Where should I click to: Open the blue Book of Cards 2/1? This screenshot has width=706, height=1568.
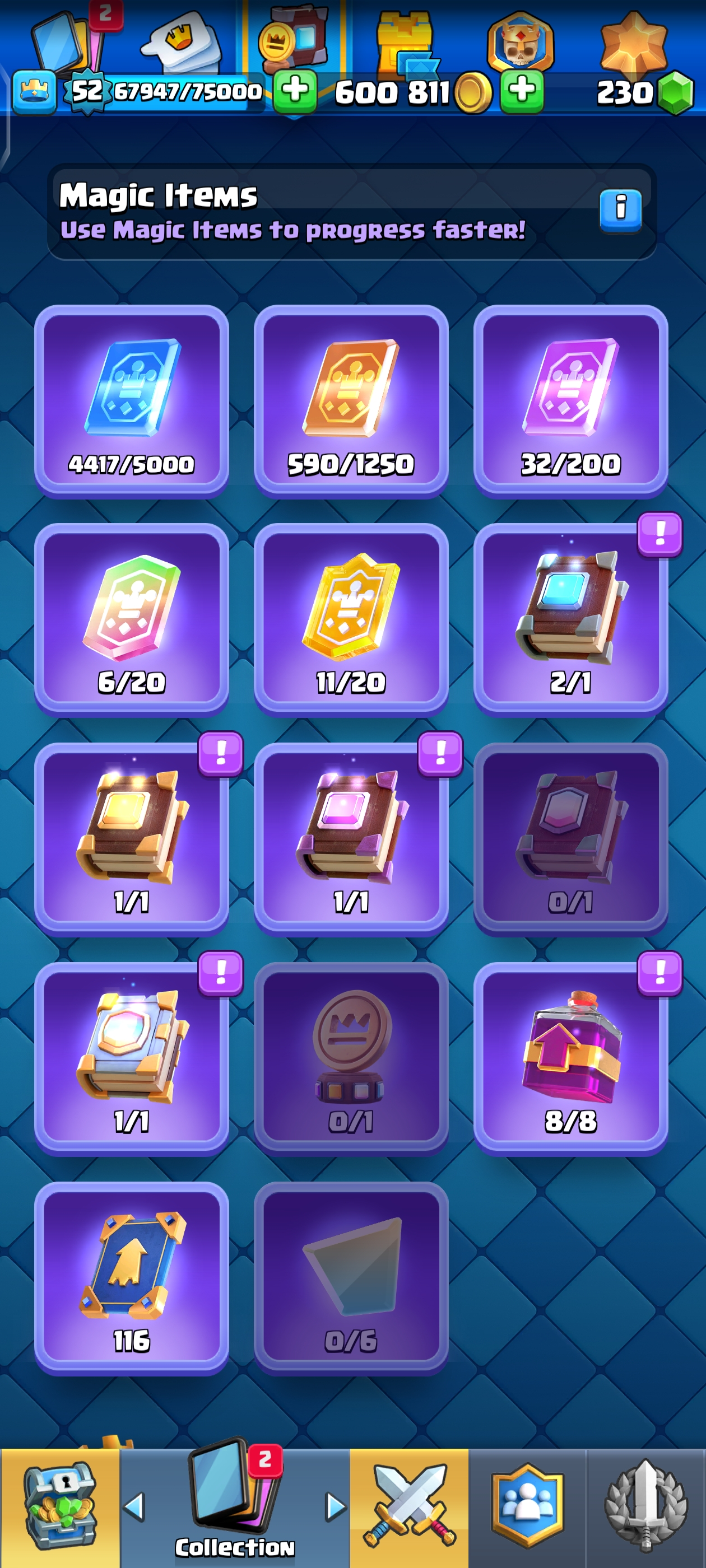point(570,619)
